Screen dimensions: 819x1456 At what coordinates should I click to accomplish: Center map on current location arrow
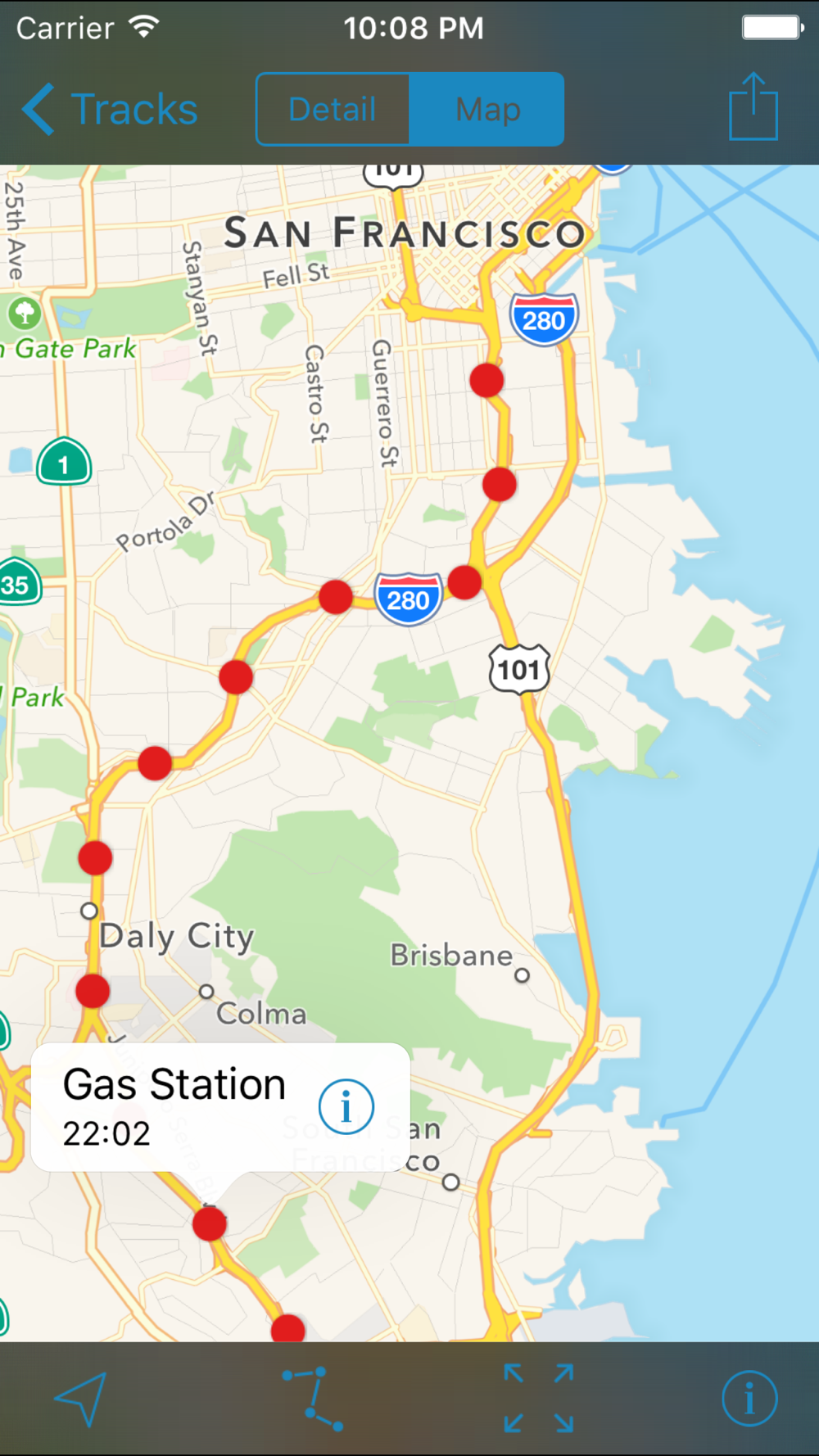81,1399
